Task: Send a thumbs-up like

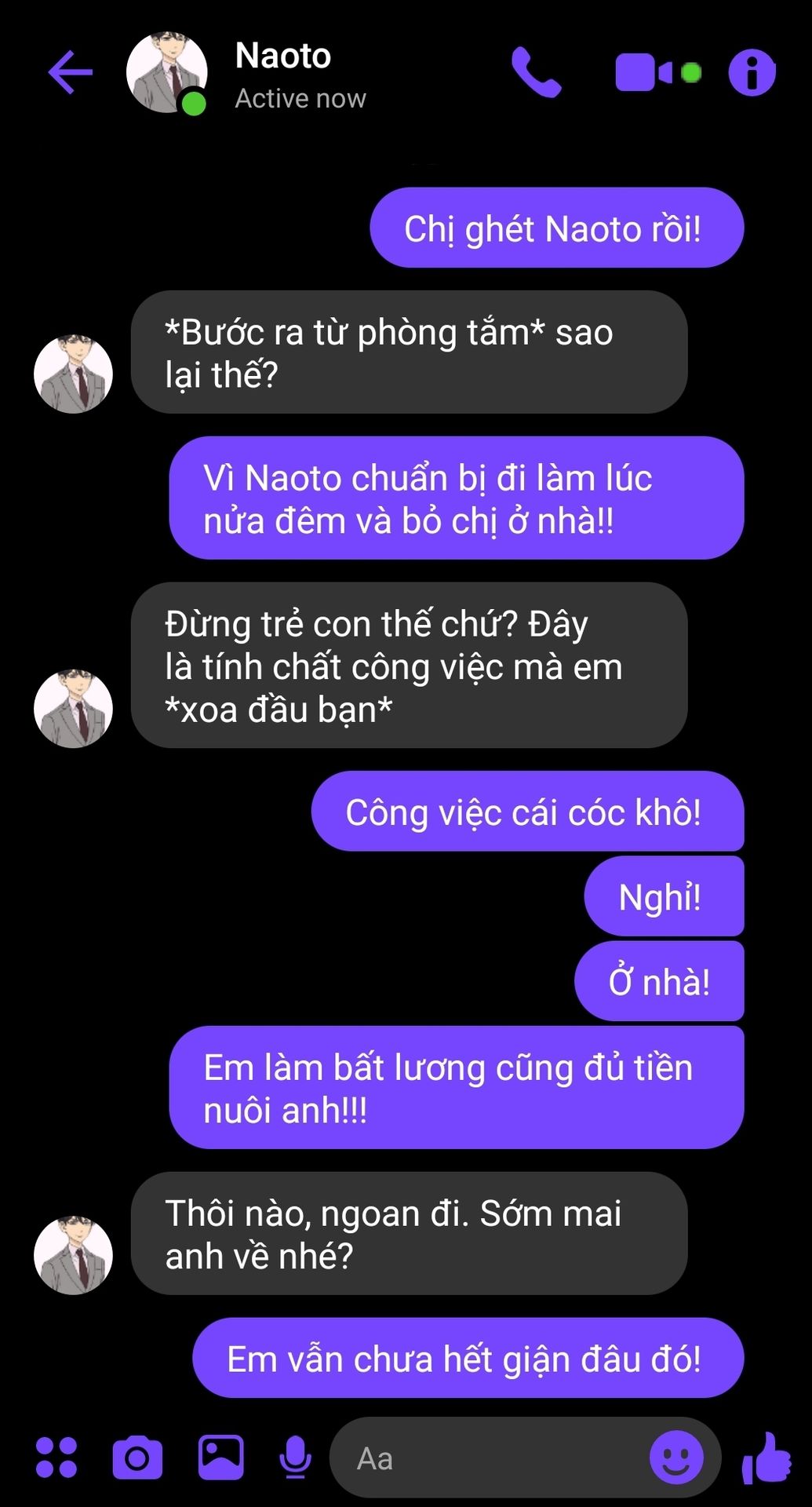Action: coord(766,1458)
